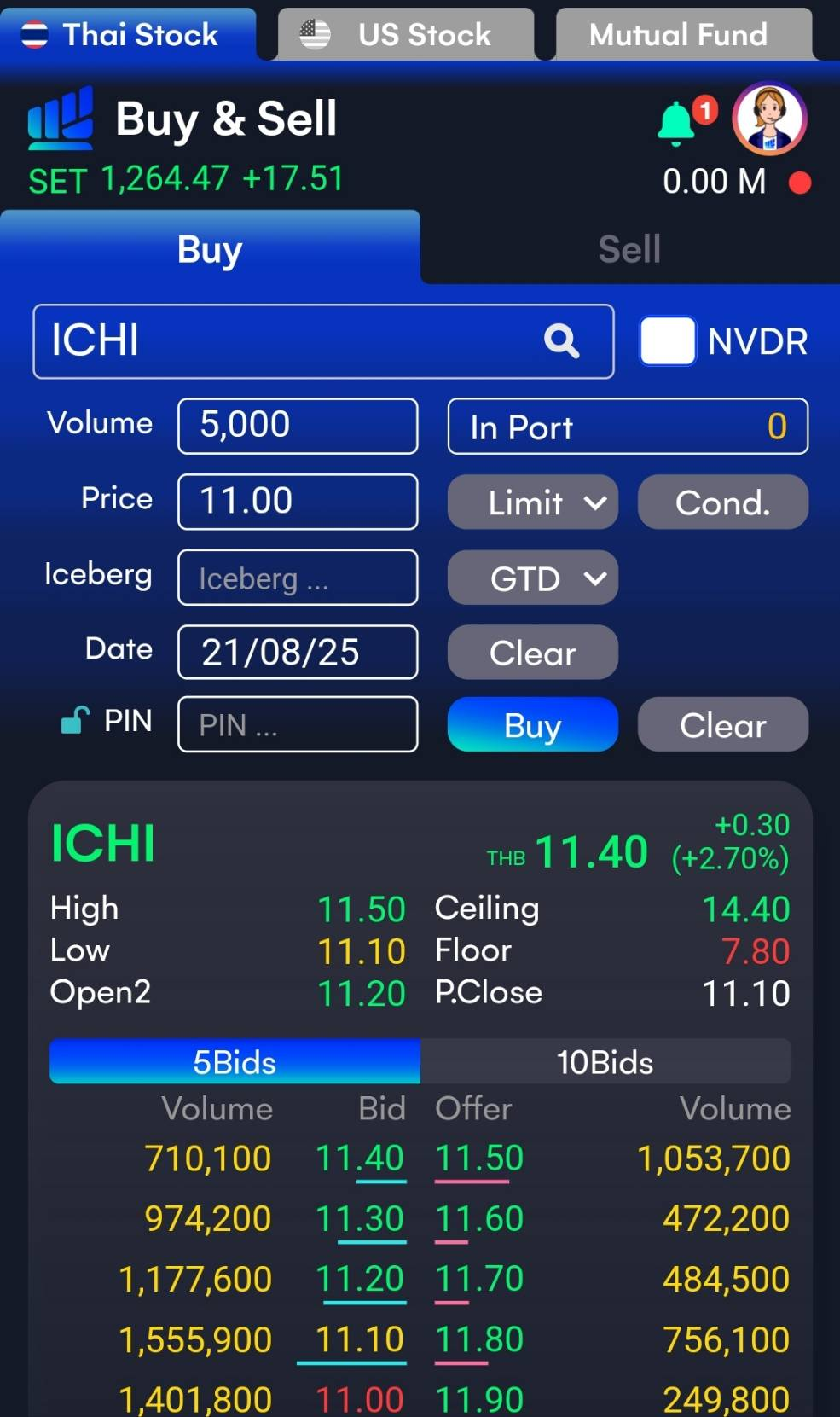The width and height of the screenshot is (840, 1417).
Task: Reset the order with Clear beside Buy
Action: pyautogui.click(x=723, y=725)
